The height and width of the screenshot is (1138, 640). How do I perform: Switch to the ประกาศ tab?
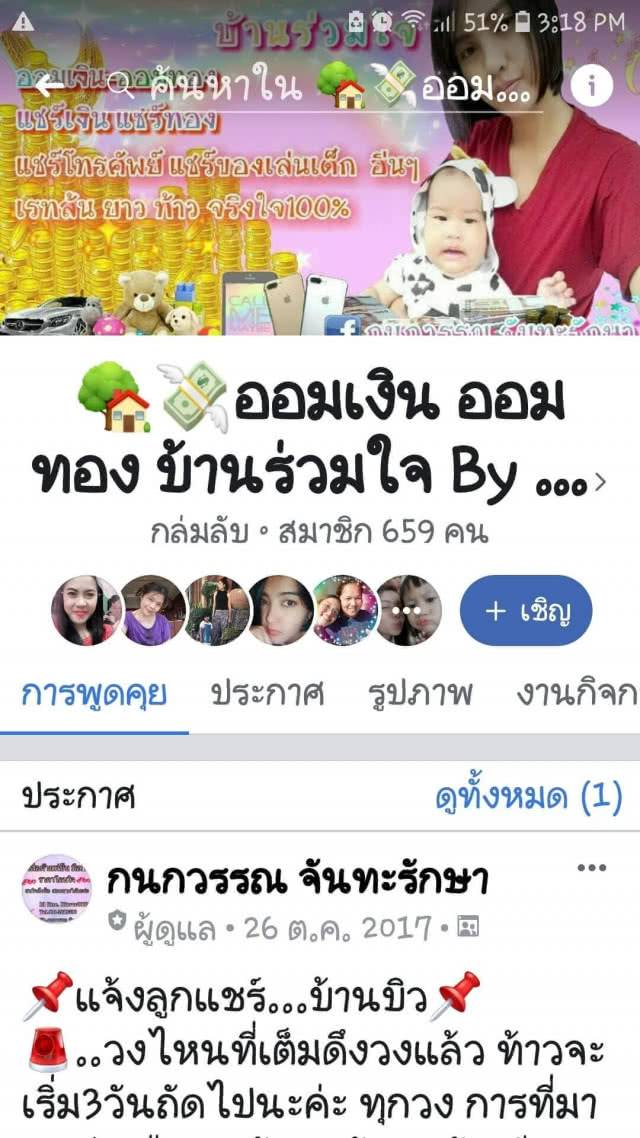268,695
